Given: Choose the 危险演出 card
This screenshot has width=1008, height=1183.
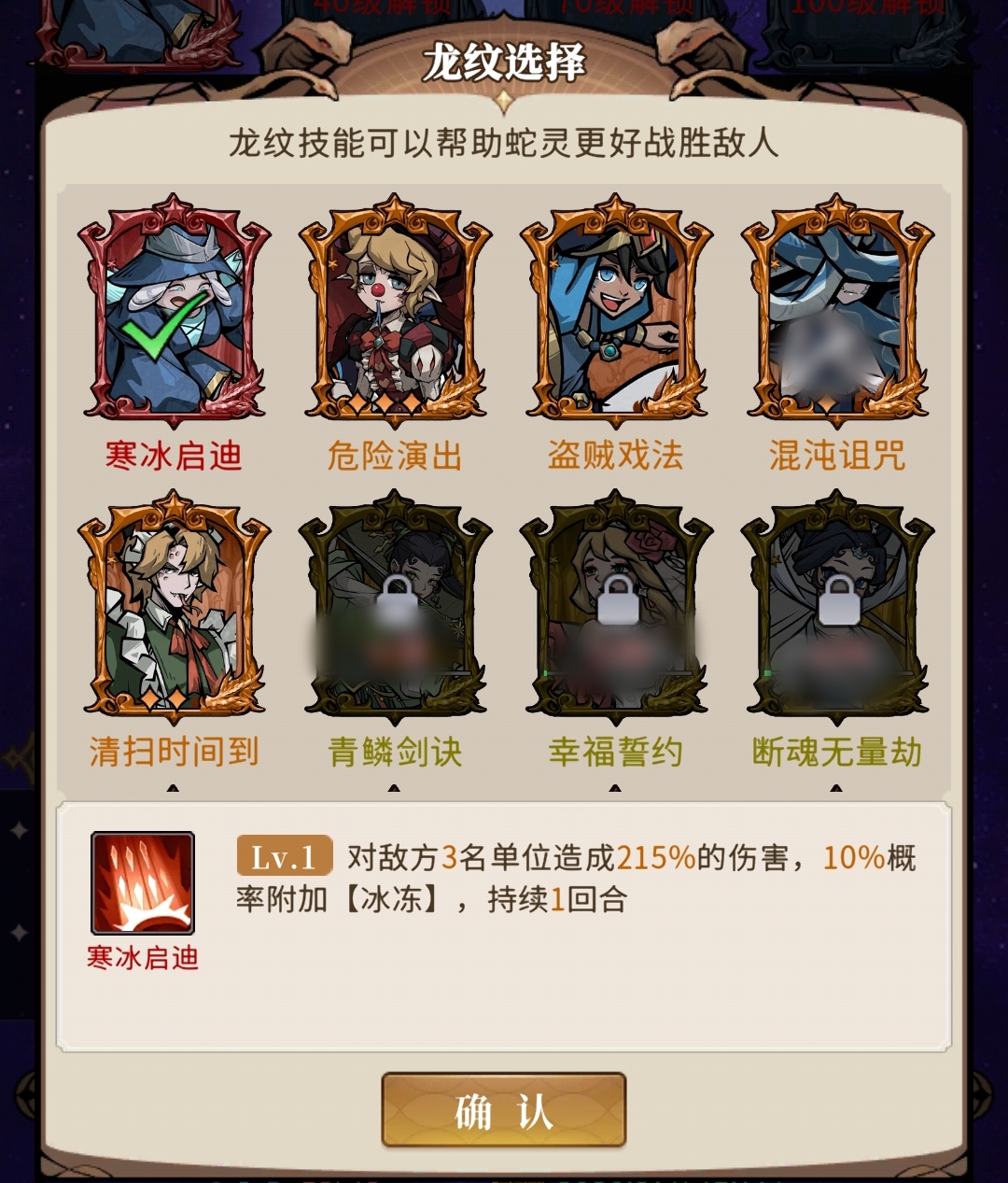Looking at the screenshot, I should pos(395,313).
